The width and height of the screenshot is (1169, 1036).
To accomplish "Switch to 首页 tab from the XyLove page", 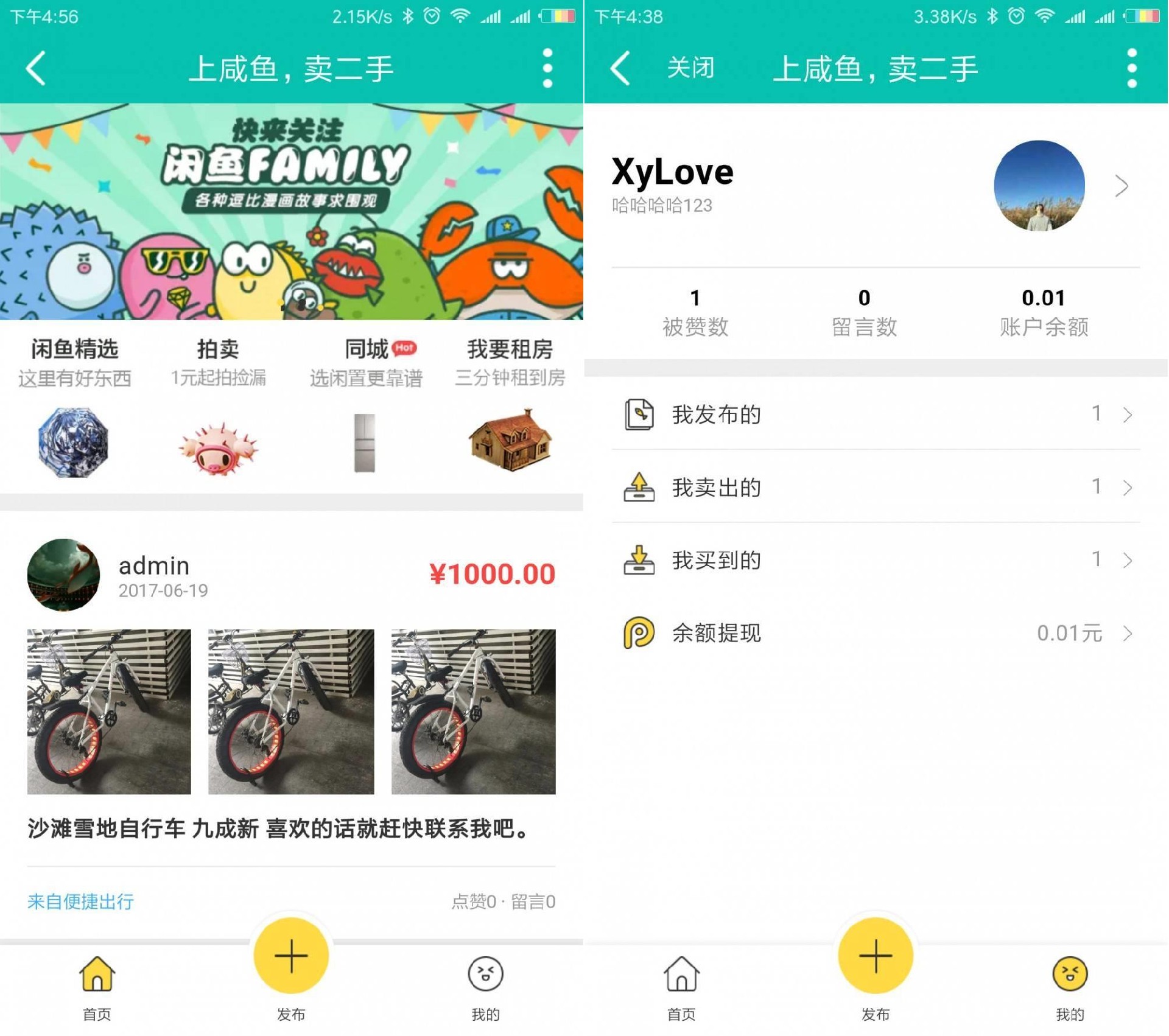I will (x=681, y=986).
